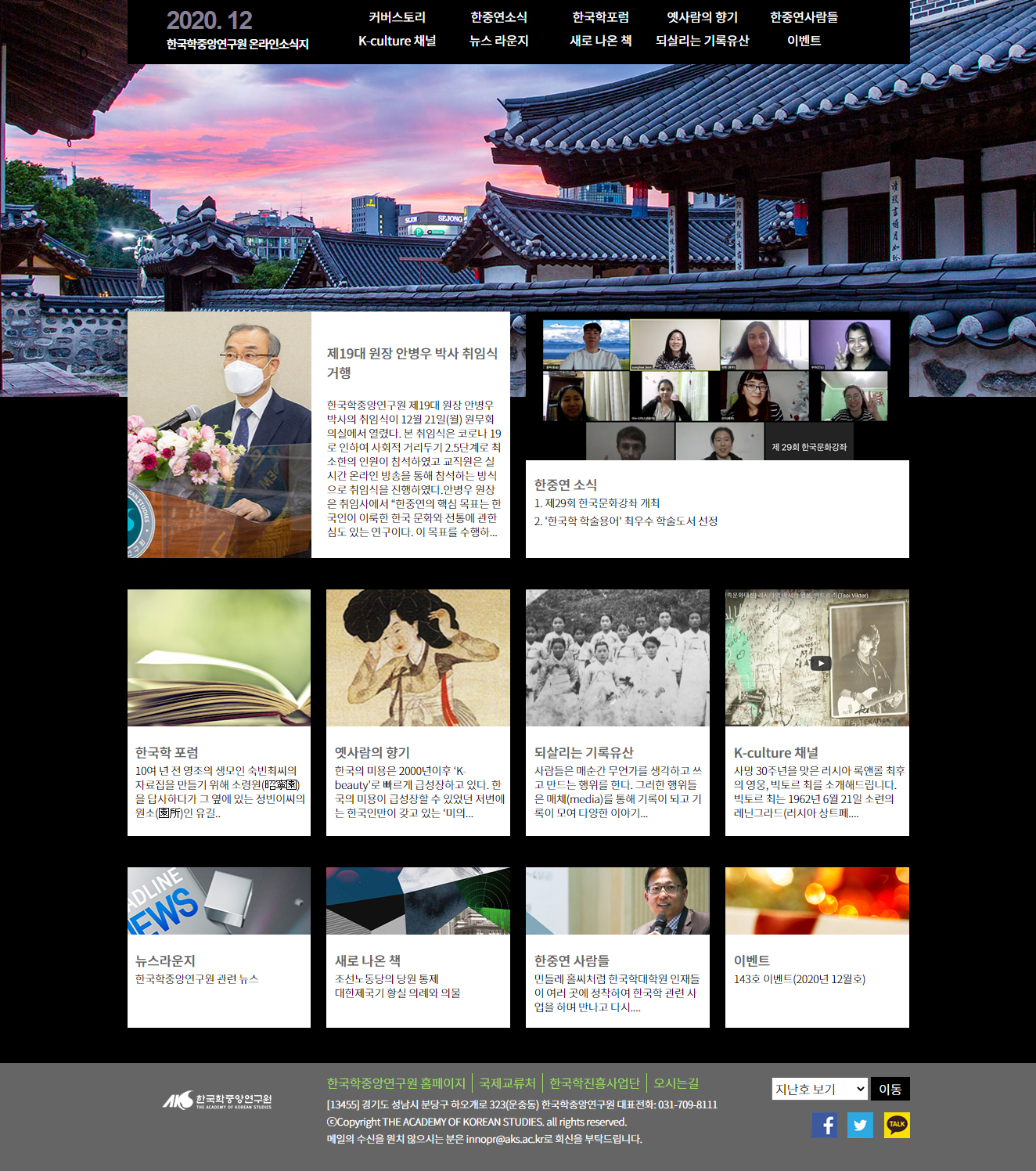
Task: Open K-culture 채널 in top menu
Action: tap(397, 41)
